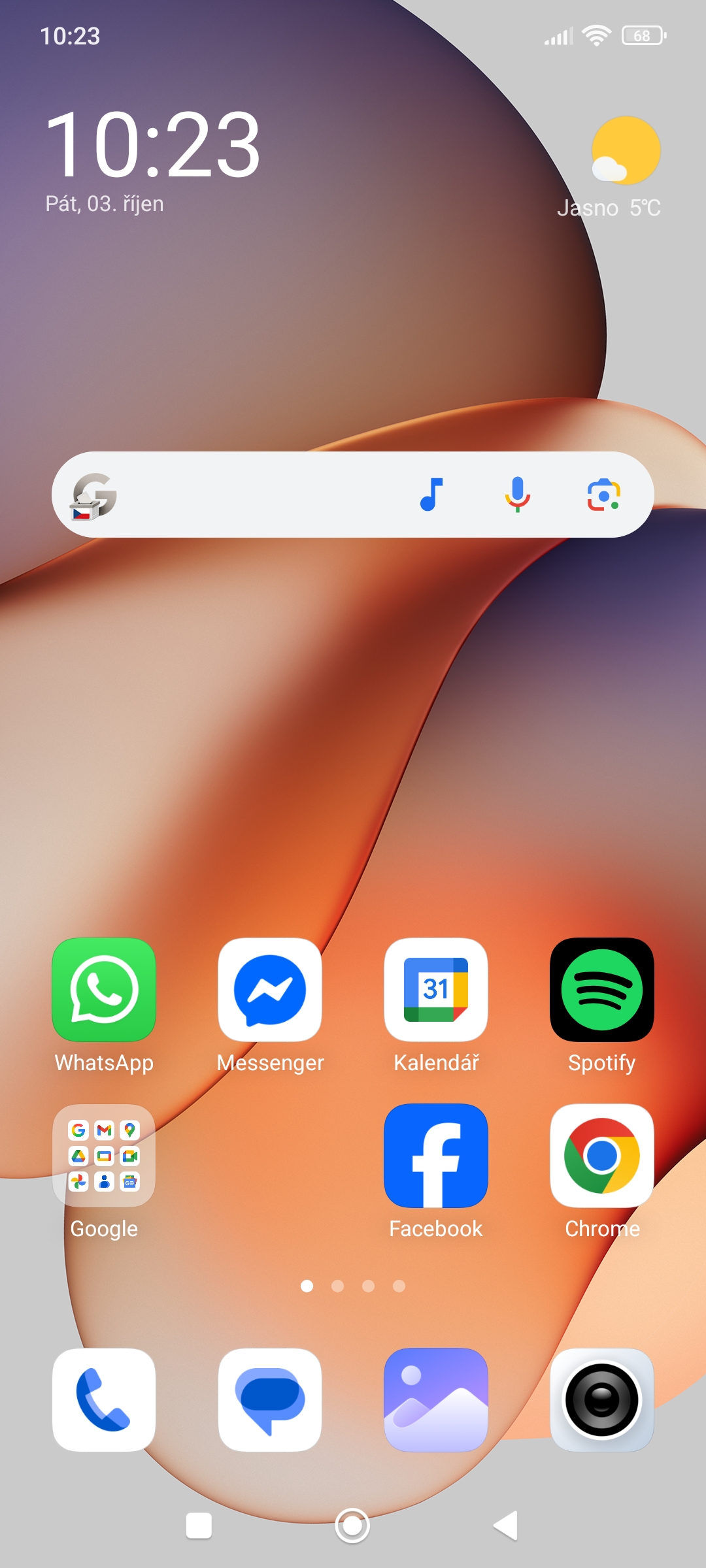Viewport: 706px width, 1568px height.
Task: Open the Phone dialer
Action: tap(104, 1400)
